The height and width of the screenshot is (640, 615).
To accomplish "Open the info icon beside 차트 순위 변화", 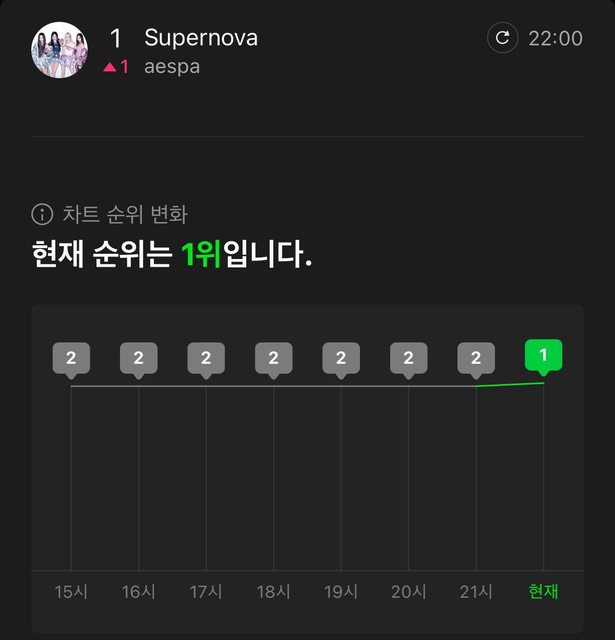I will point(42,214).
